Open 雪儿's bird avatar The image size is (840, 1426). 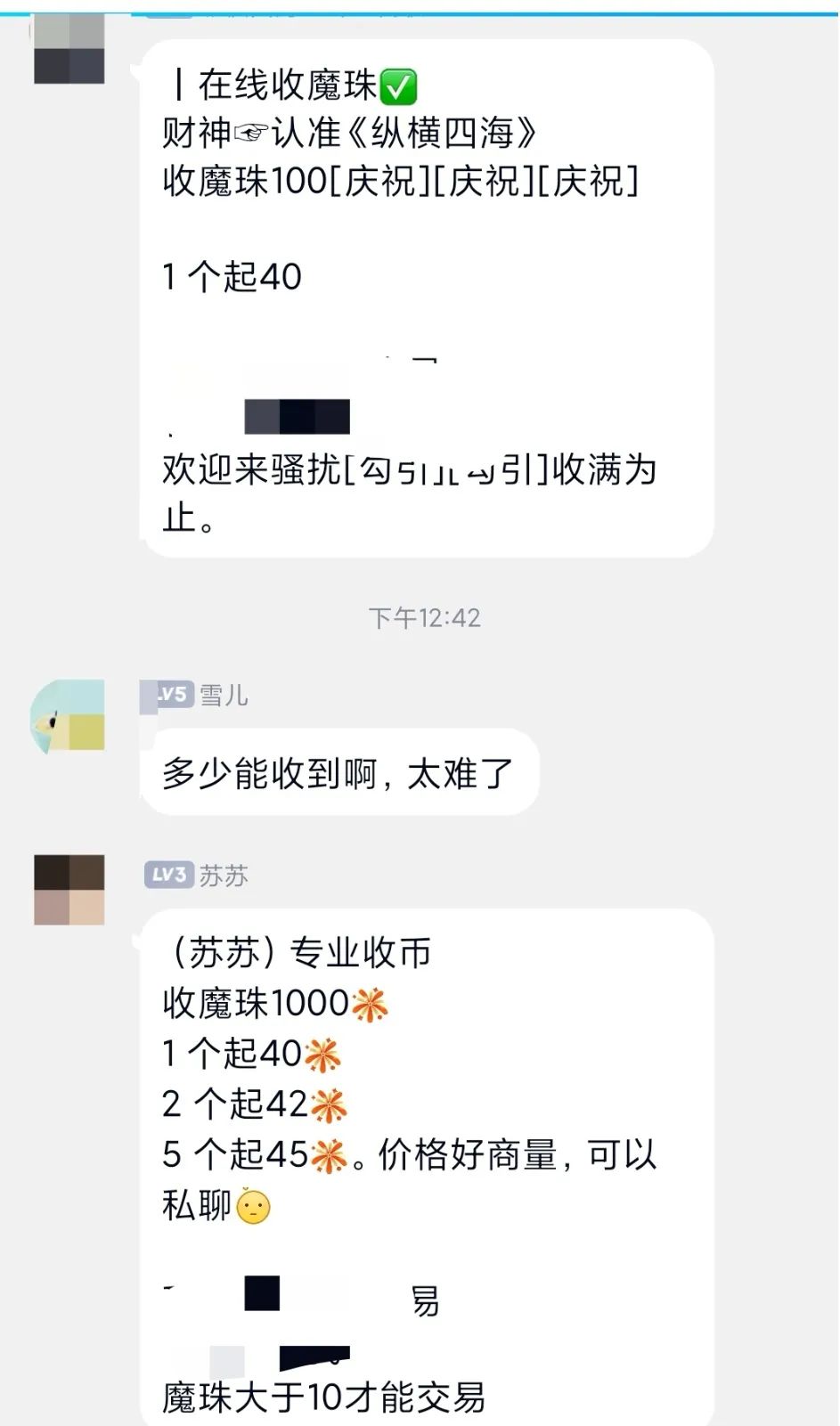click(67, 717)
